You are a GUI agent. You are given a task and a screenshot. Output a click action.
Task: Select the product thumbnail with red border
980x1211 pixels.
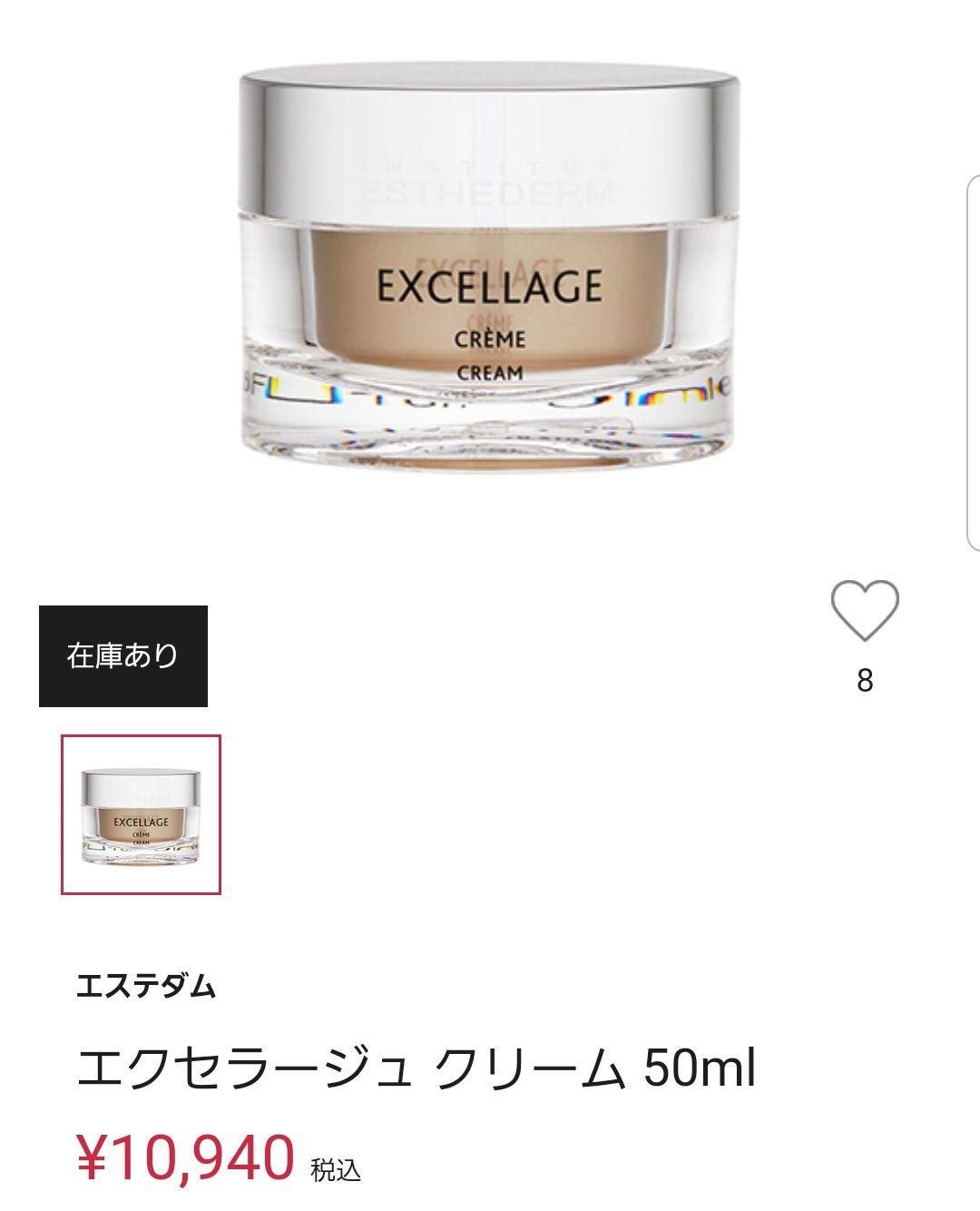tap(138, 812)
